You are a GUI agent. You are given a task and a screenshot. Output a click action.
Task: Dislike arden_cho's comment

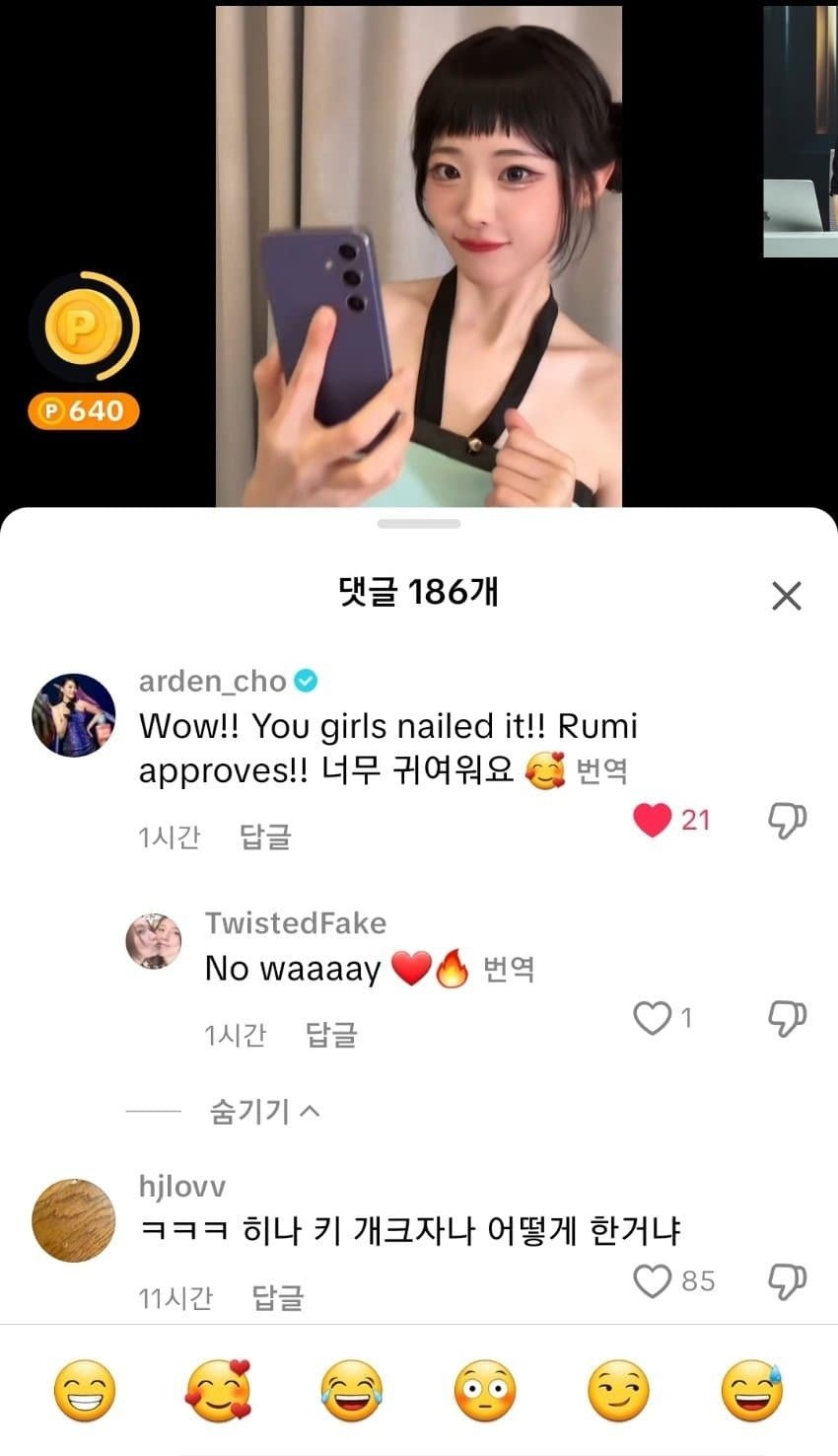(x=786, y=820)
